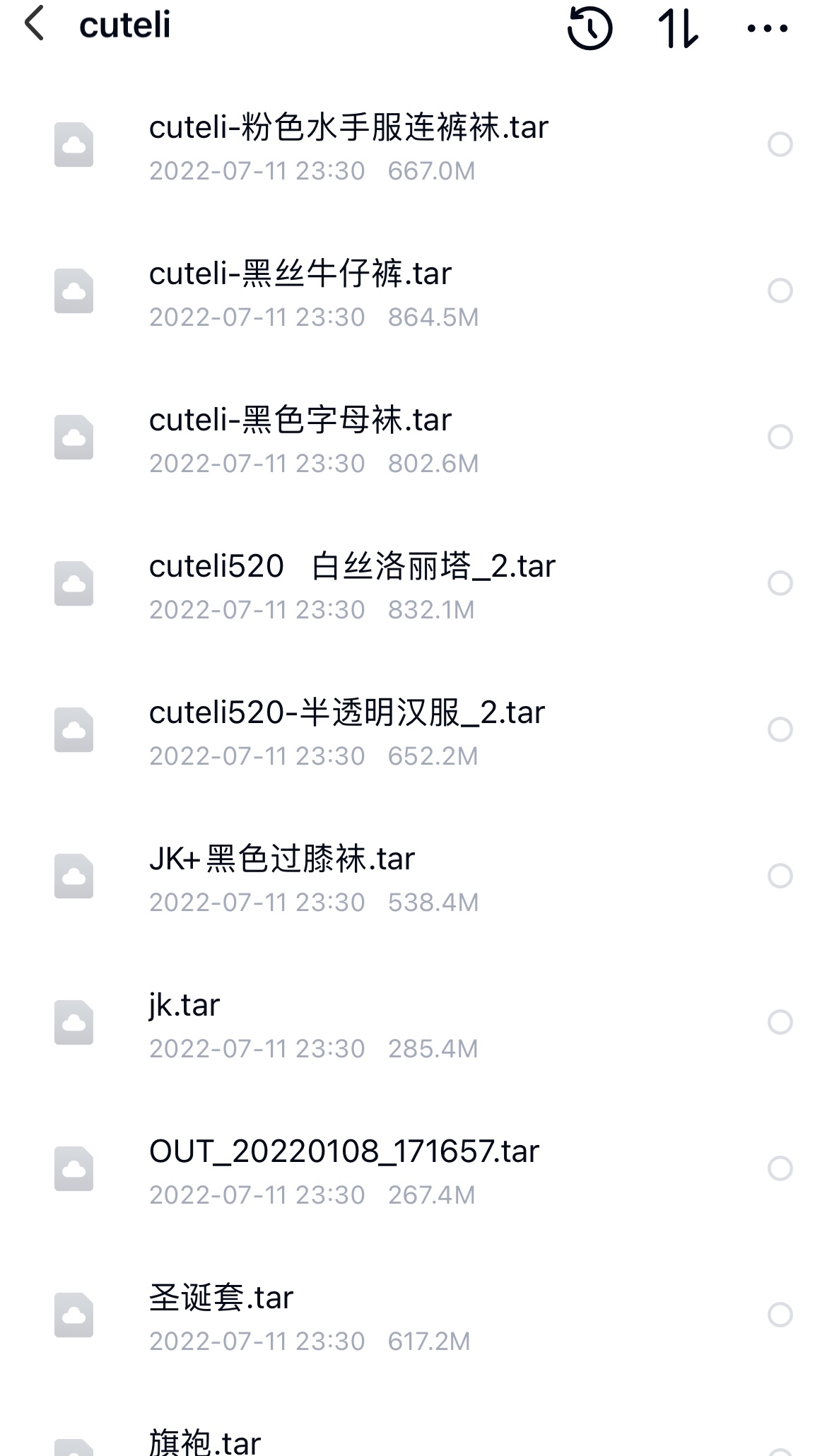
Task: Go back from the cuteli folder
Action: [34, 25]
